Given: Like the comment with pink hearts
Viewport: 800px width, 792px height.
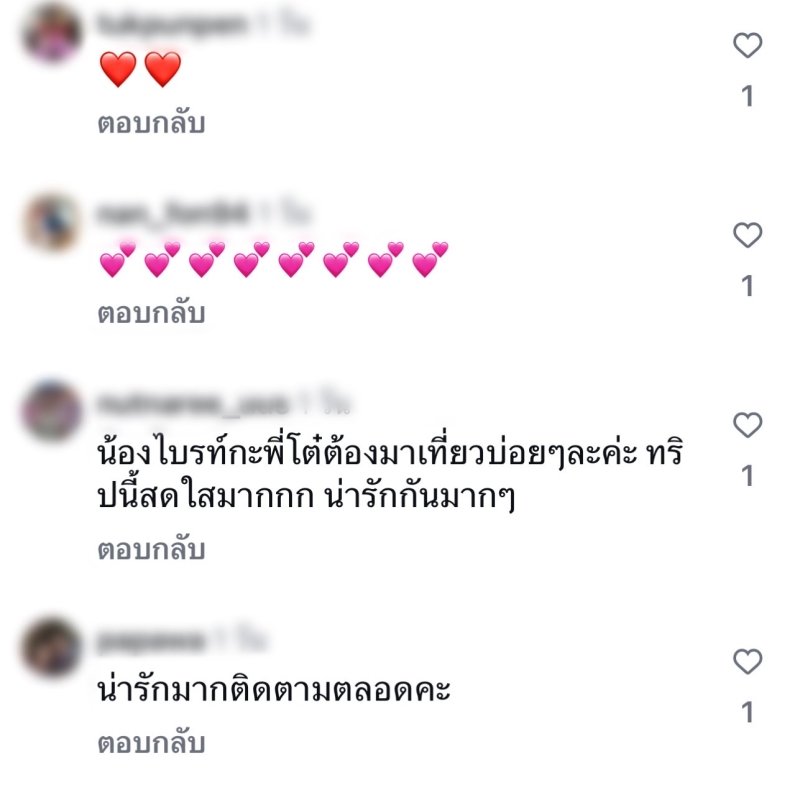Looking at the screenshot, I should click(x=747, y=236).
